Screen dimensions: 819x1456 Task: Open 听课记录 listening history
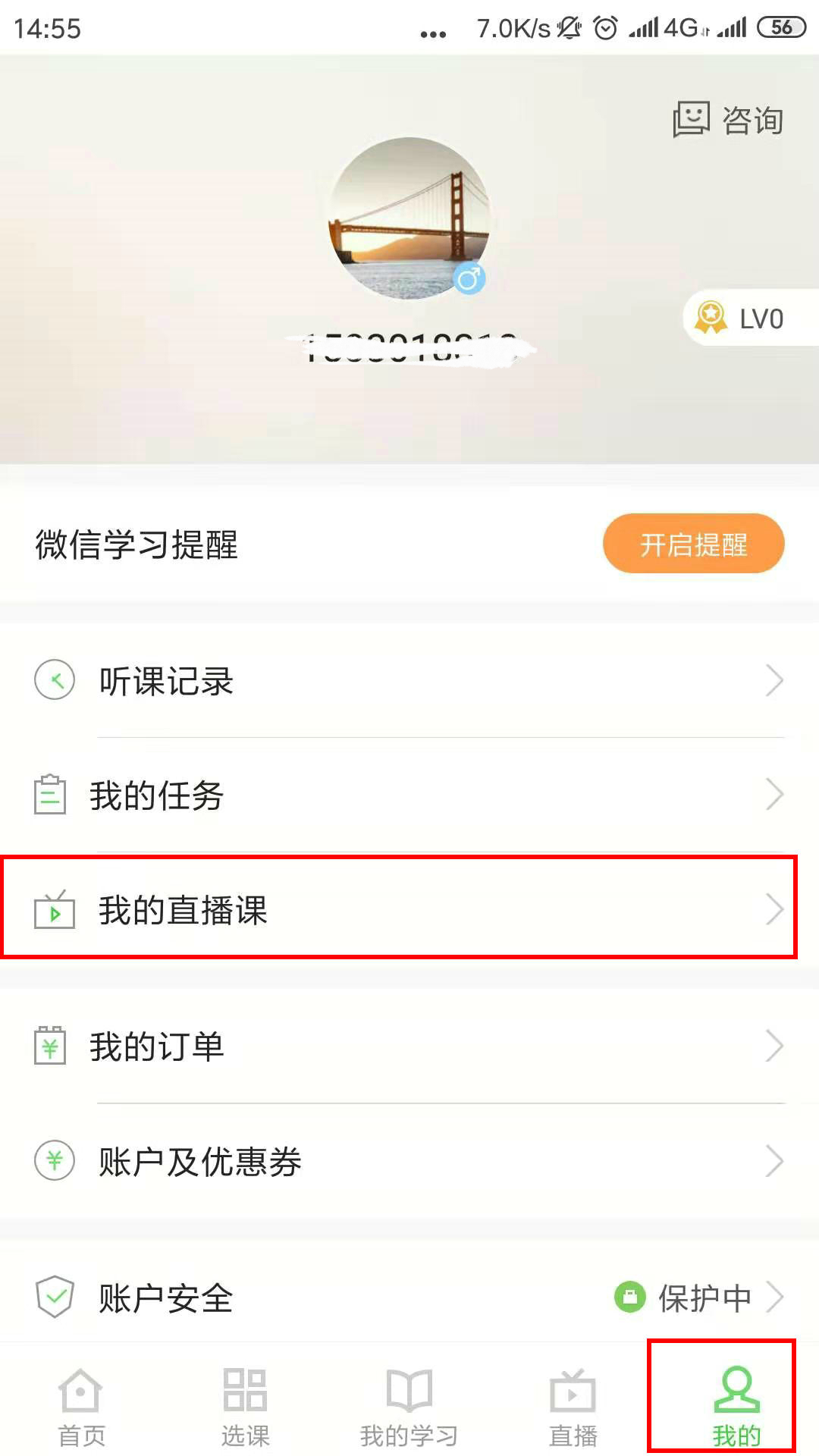(409, 680)
